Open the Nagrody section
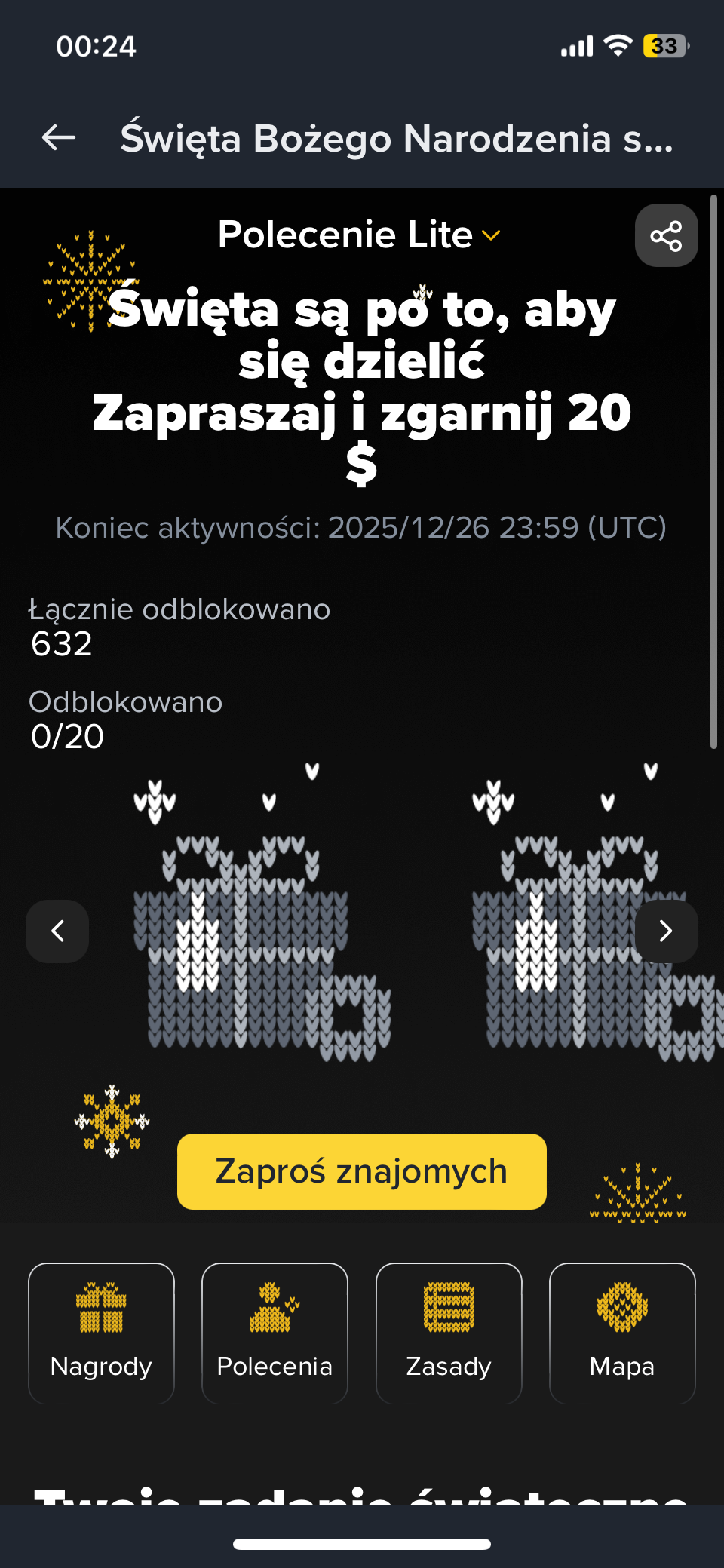The height and width of the screenshot is (1568, 724). coord(101,1333)
